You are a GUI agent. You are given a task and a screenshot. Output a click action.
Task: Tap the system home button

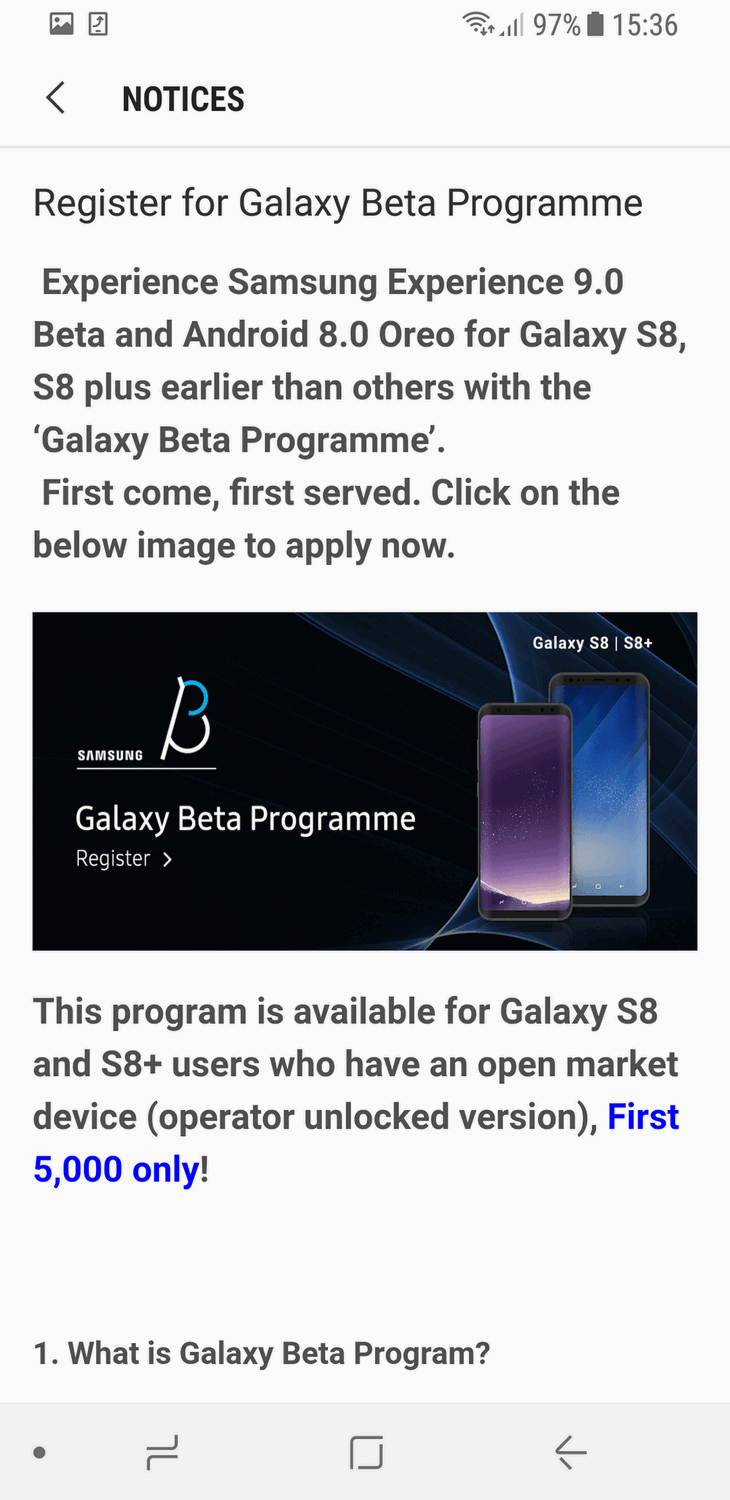(366, 1452)
